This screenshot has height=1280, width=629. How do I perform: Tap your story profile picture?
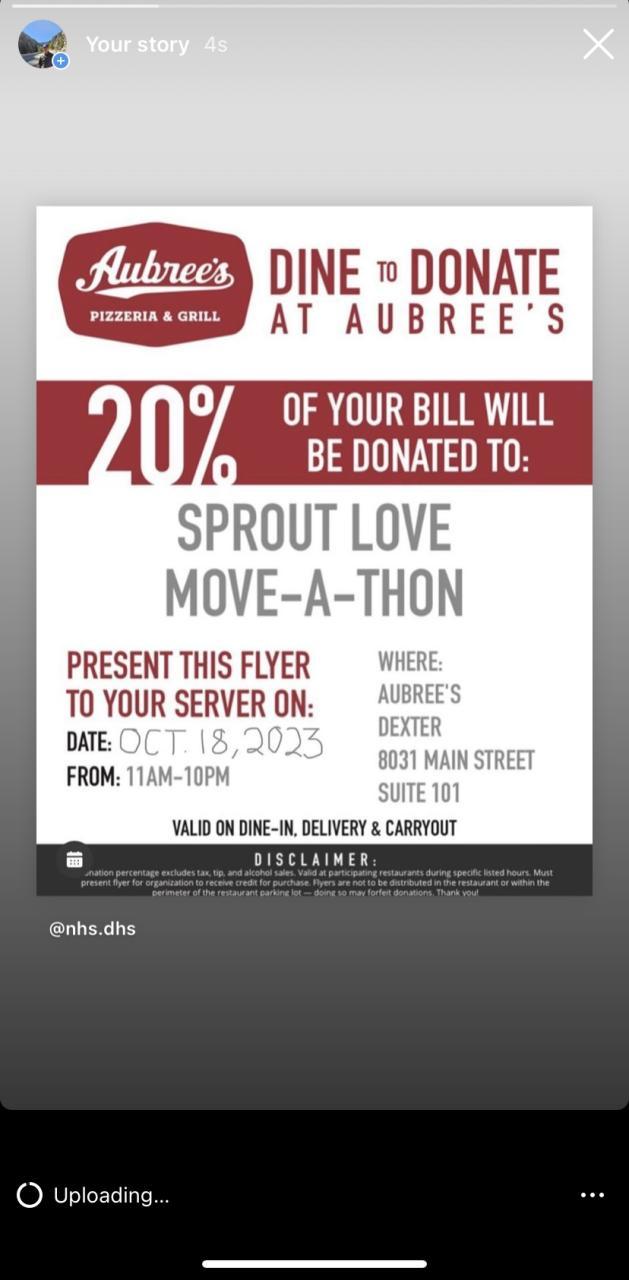42,44
